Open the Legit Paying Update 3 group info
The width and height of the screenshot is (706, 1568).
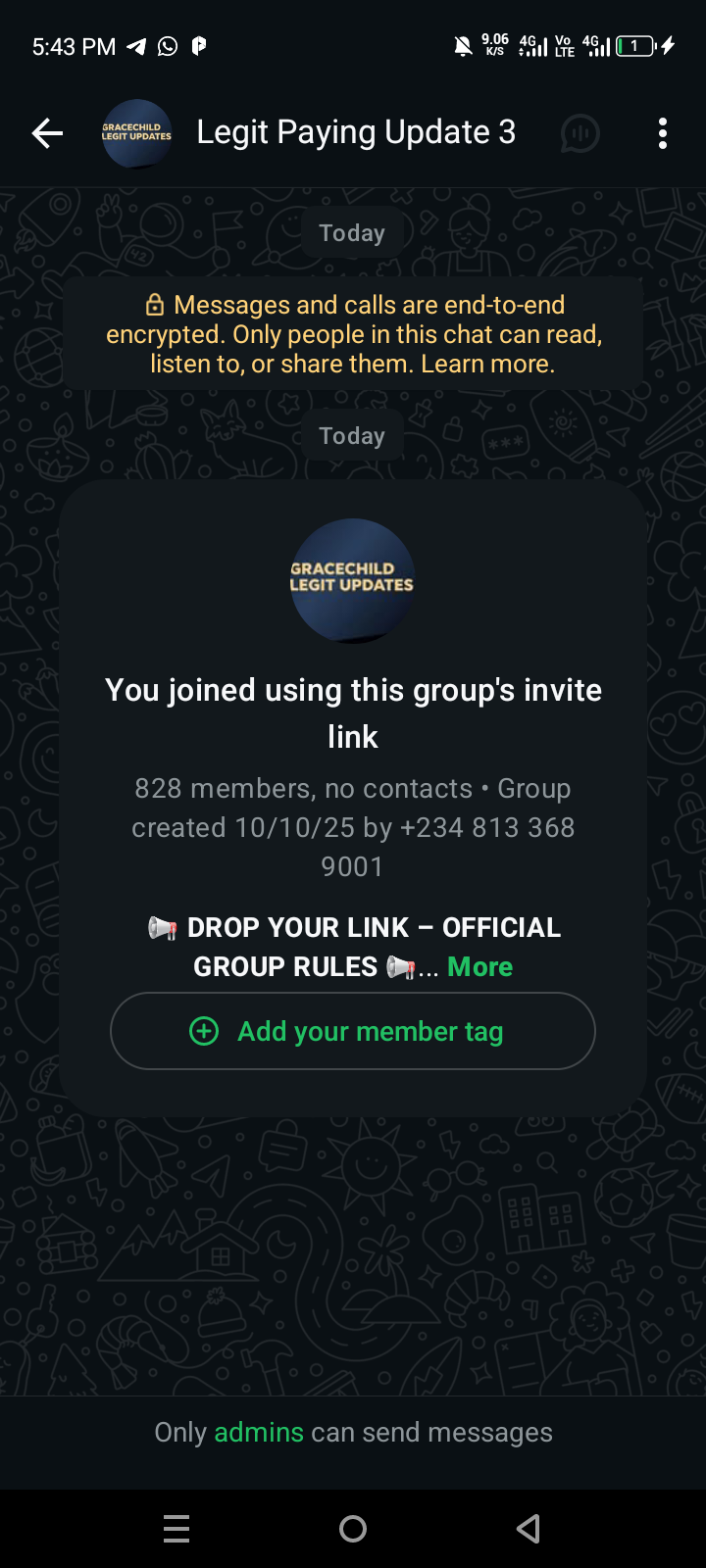355,132
